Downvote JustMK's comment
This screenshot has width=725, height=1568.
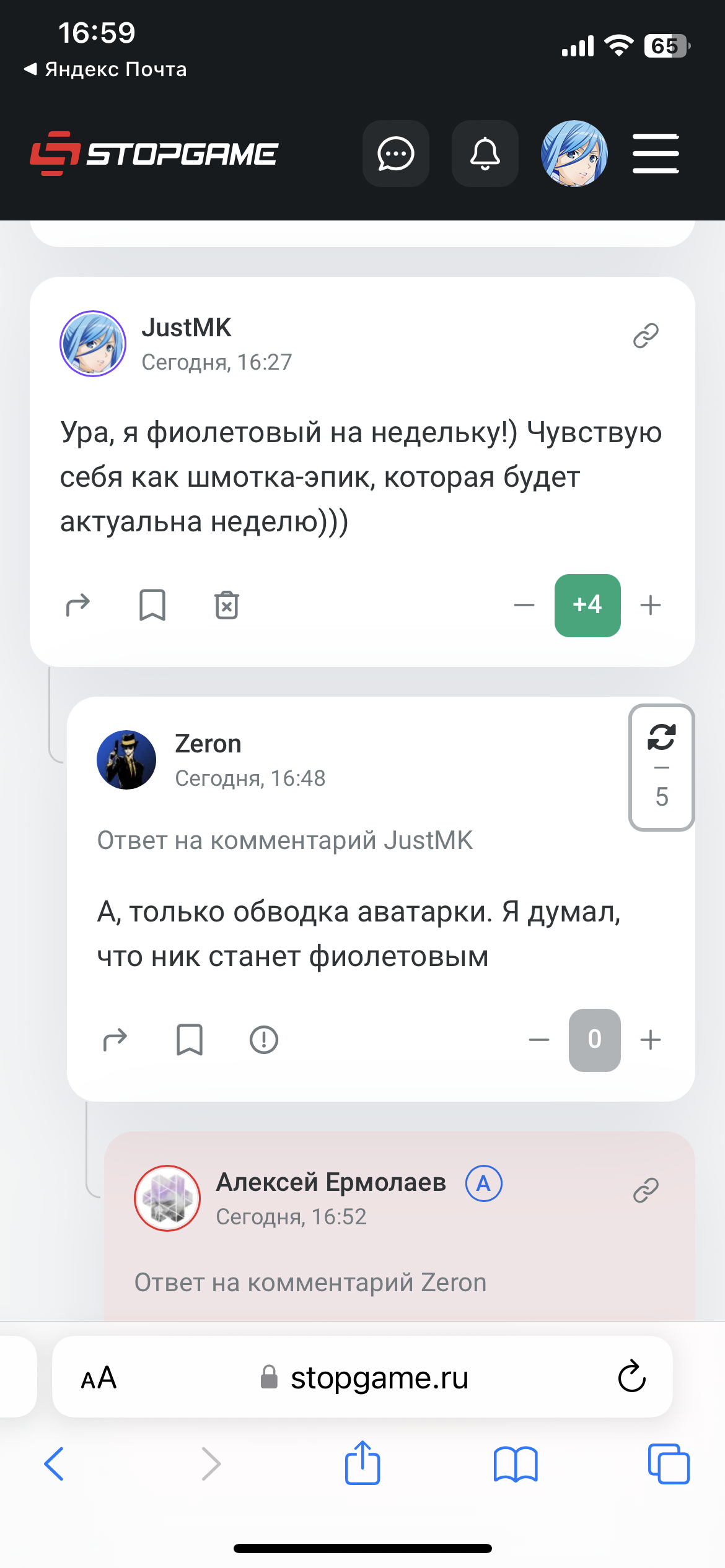pos(524,605)
